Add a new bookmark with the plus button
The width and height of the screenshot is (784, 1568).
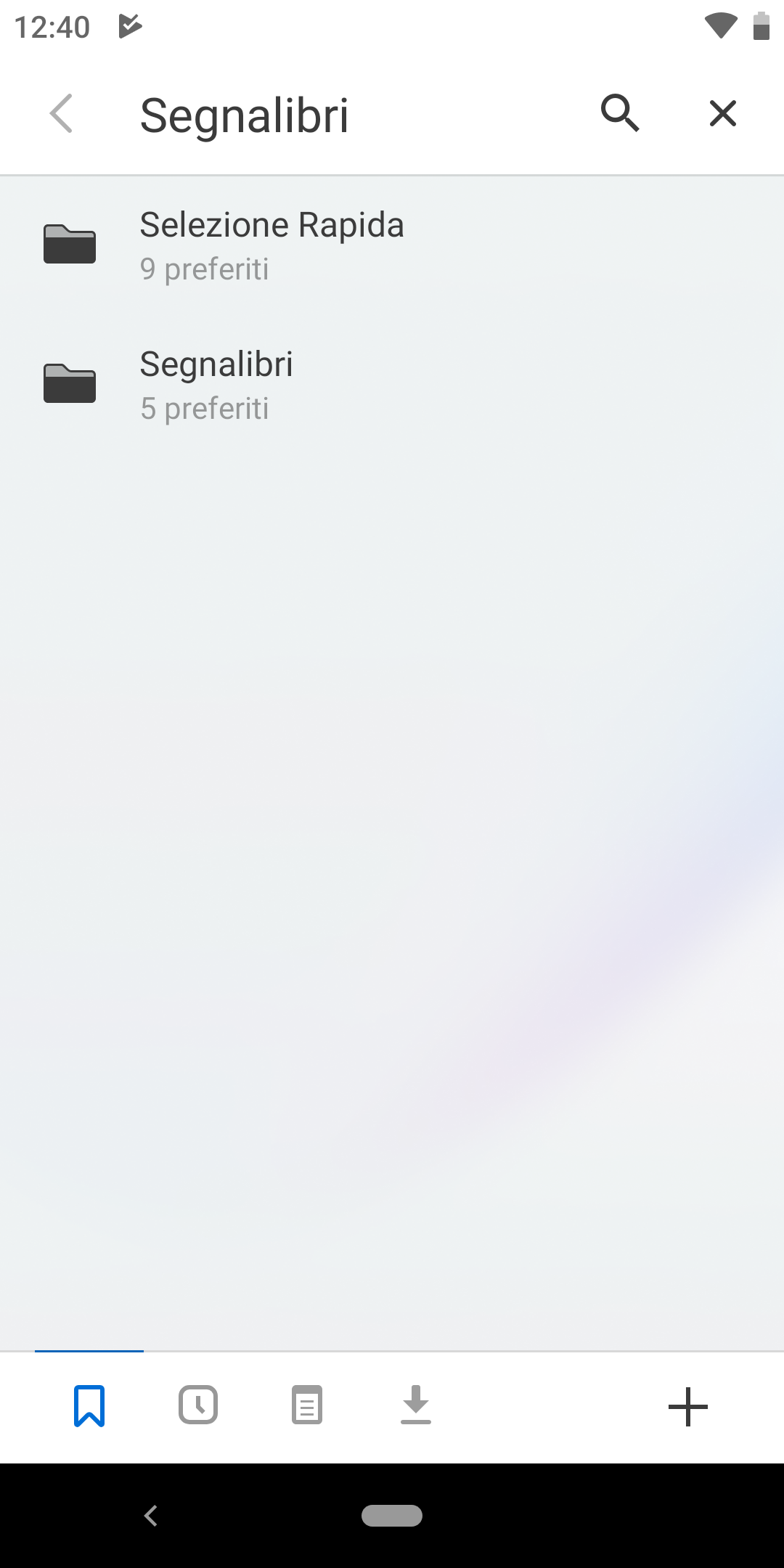pyautogui.click(x=687, y=1407)
